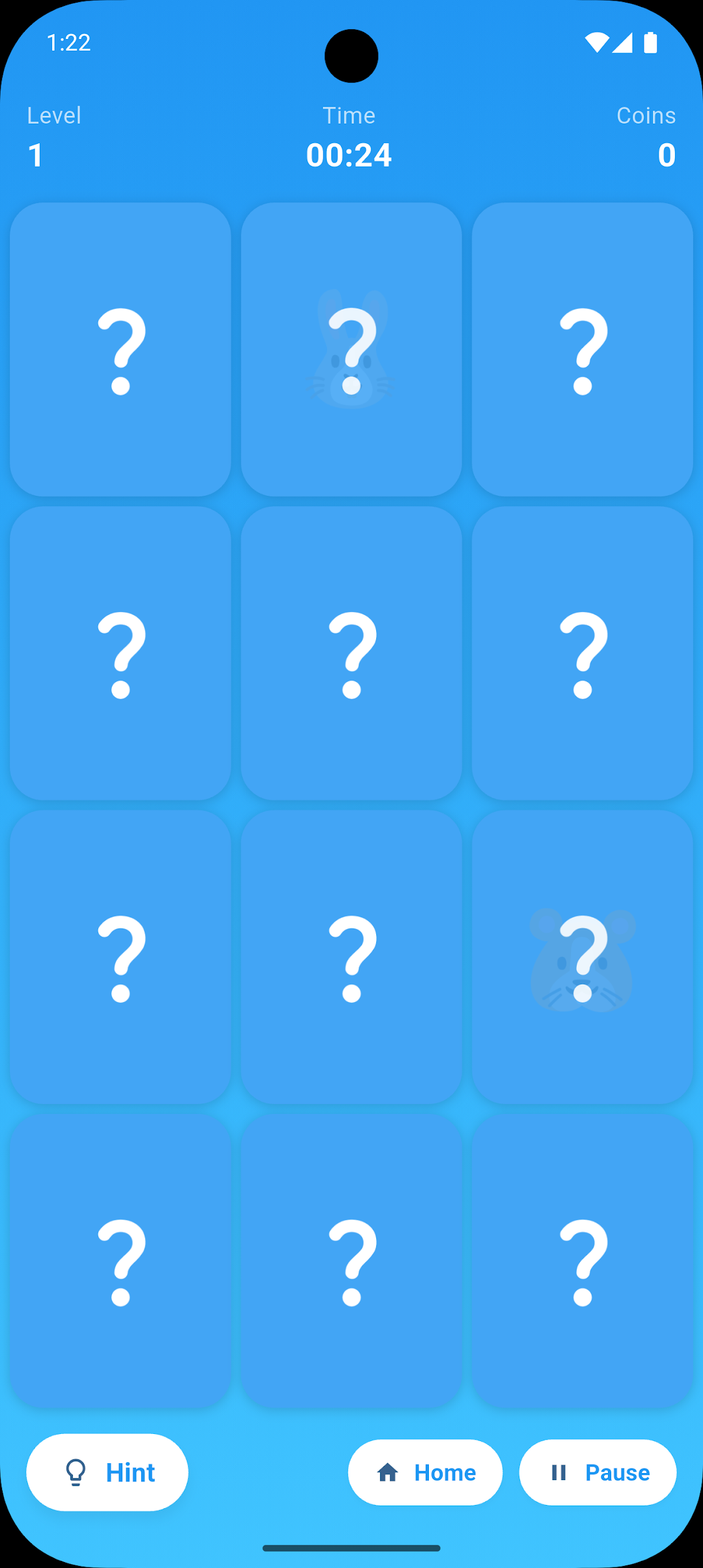Flip the card showing a faint hamster

[582, 957]
